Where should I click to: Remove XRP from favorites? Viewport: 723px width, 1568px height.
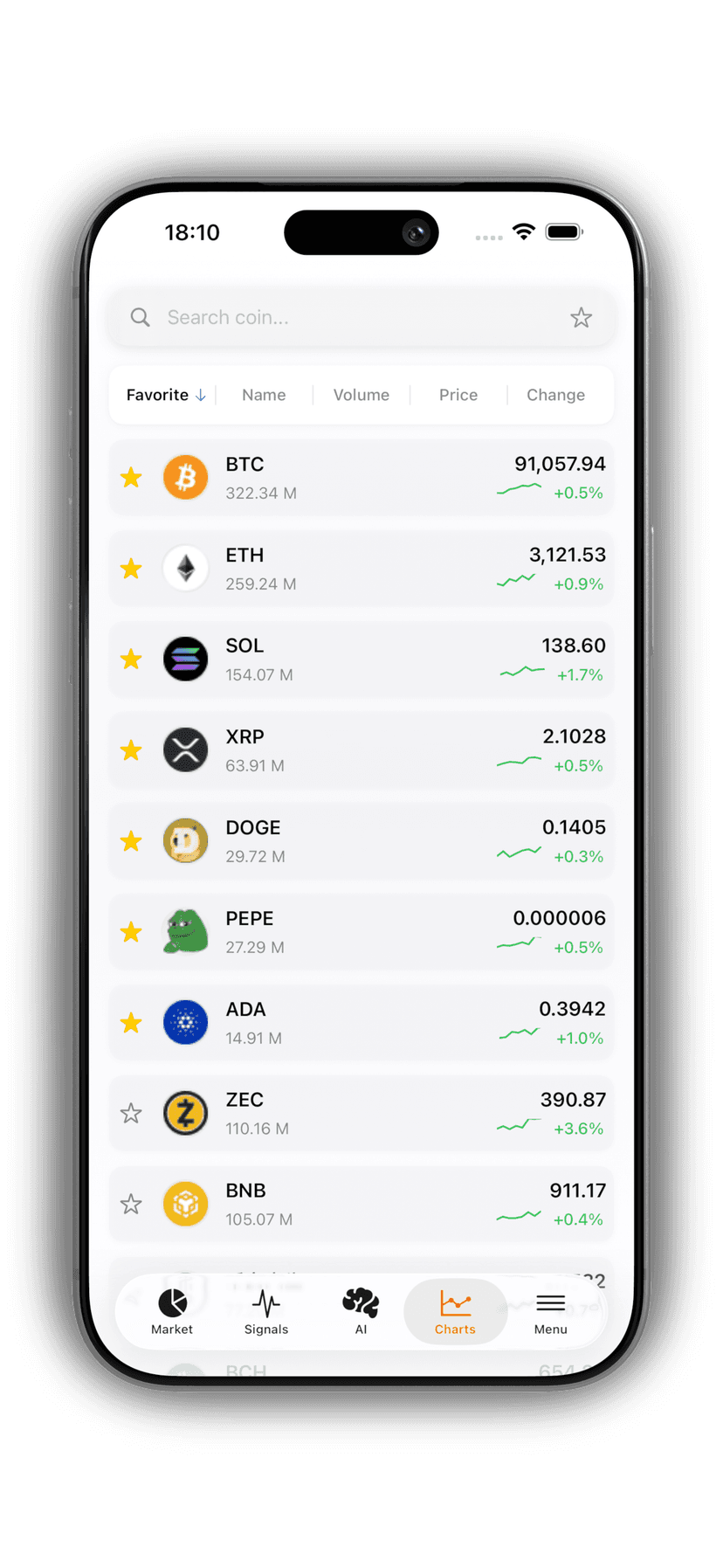(131, 750)
